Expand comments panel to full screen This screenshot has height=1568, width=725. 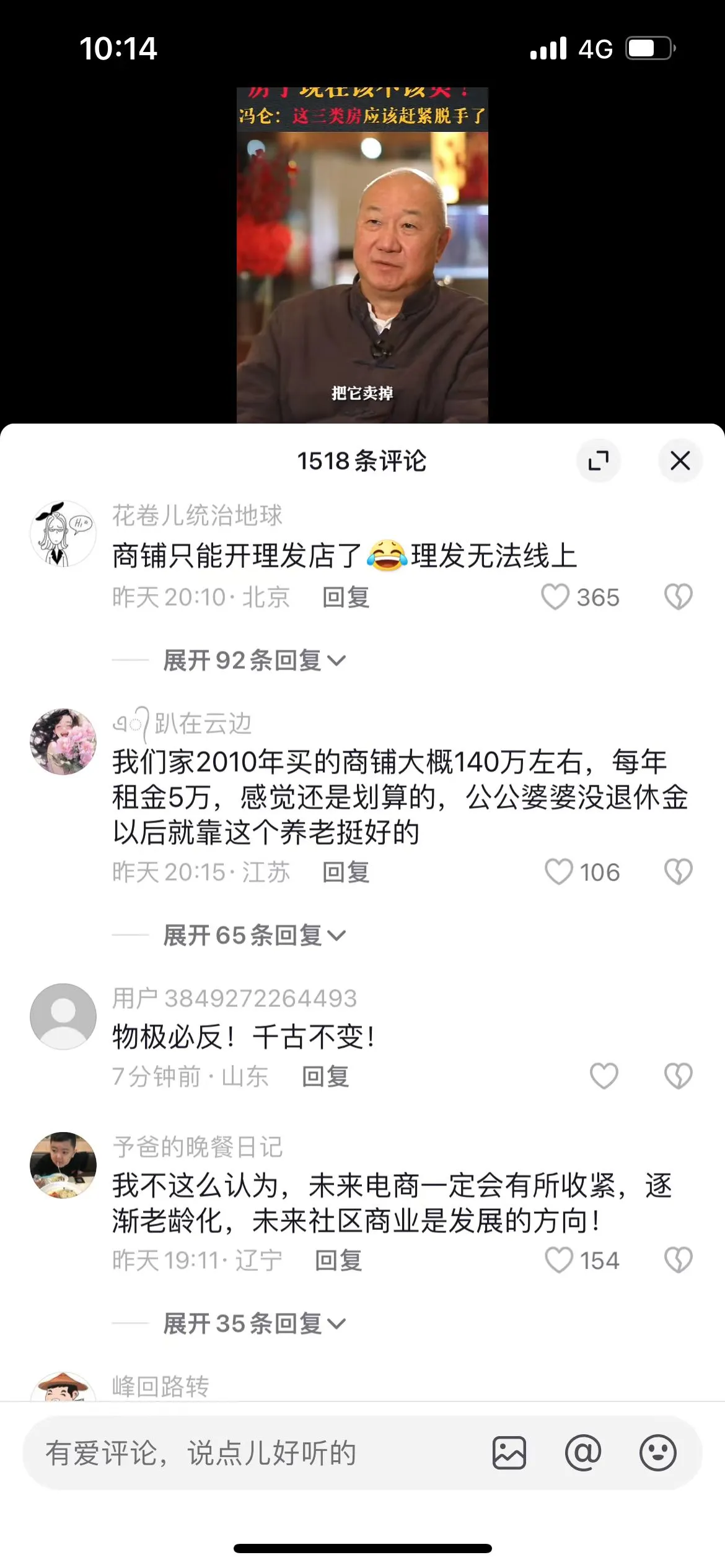pos(598,461)
